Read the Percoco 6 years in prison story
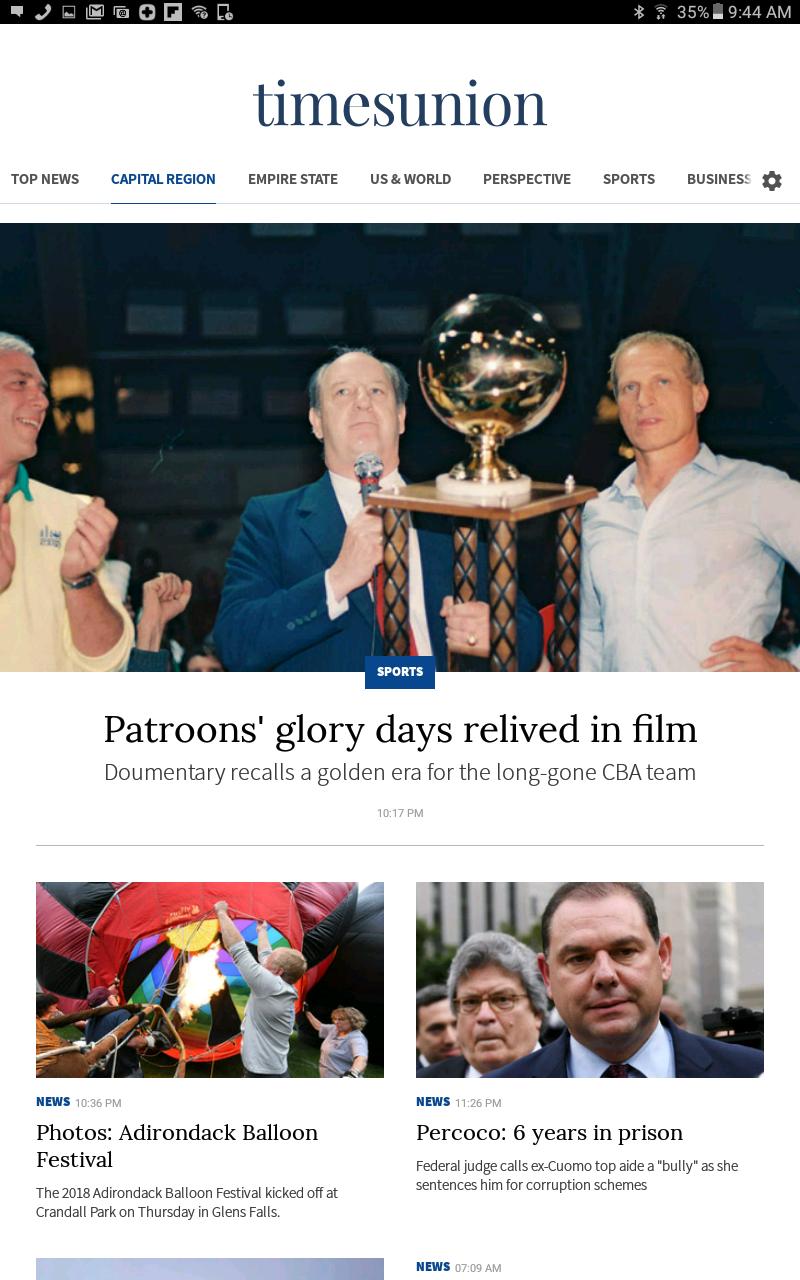800x1280 pixels. [549, 1132]
